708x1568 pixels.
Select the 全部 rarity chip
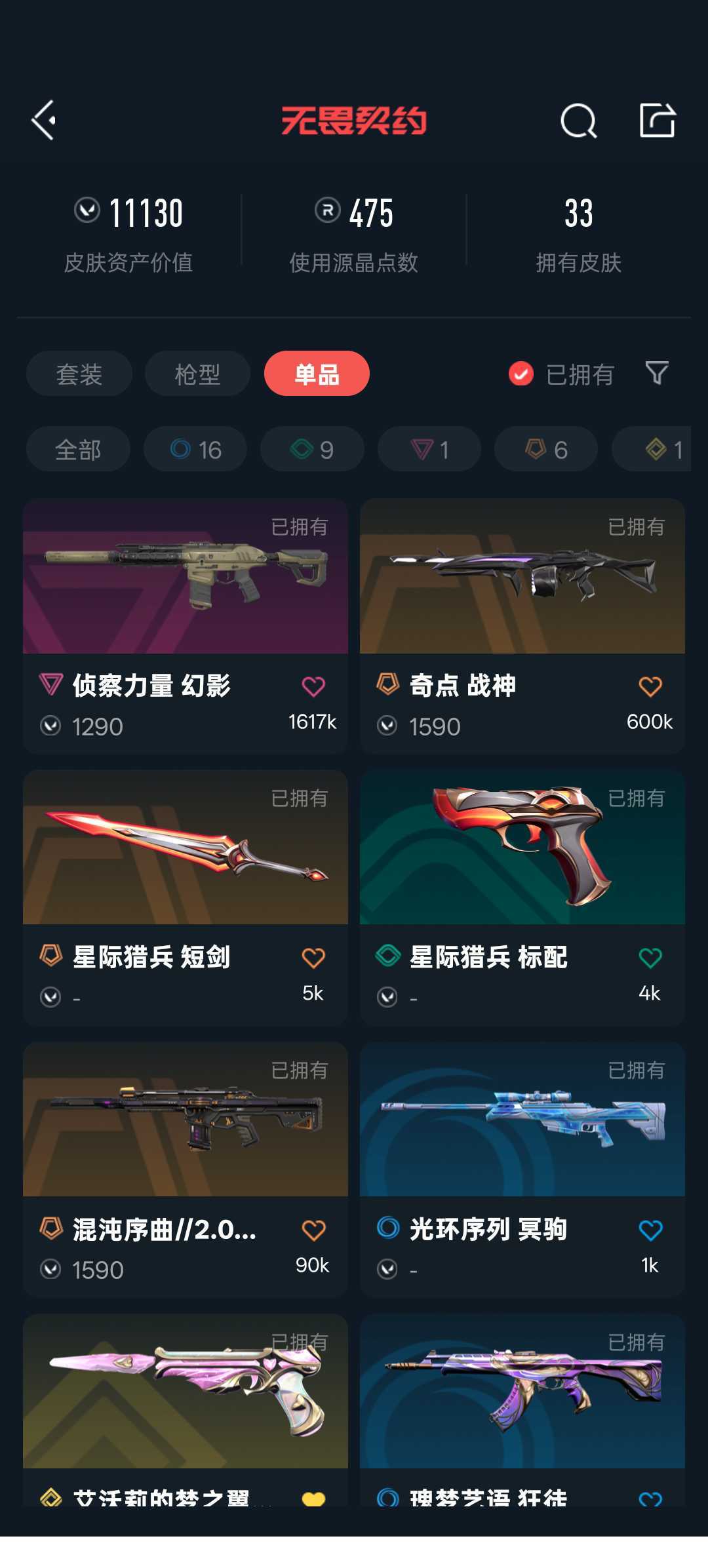tap(78, 450)
